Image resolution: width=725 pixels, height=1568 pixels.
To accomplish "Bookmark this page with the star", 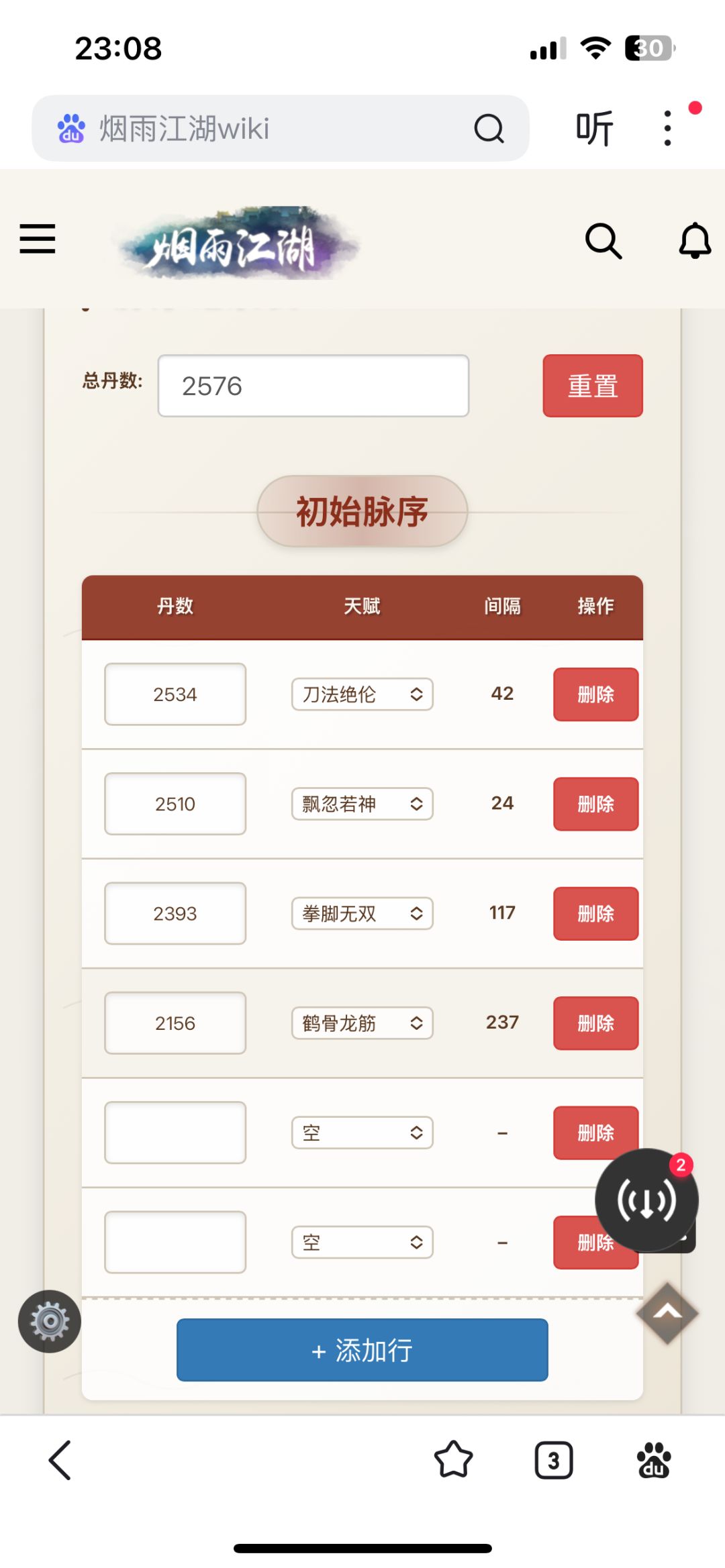I will click(x=454, y=1460).
